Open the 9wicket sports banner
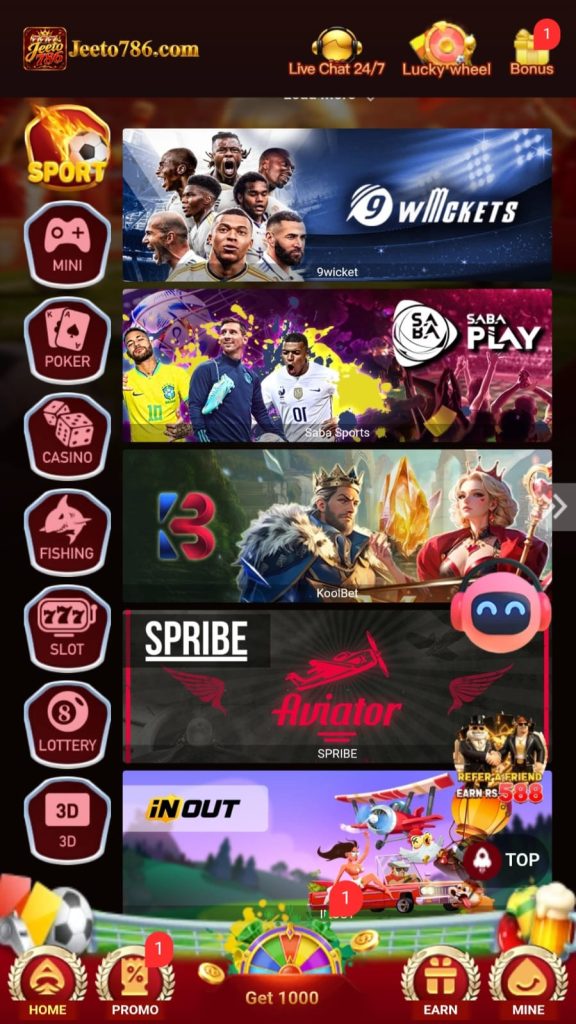The height and width of the screenshot is (1024, 576). (337, 205)
